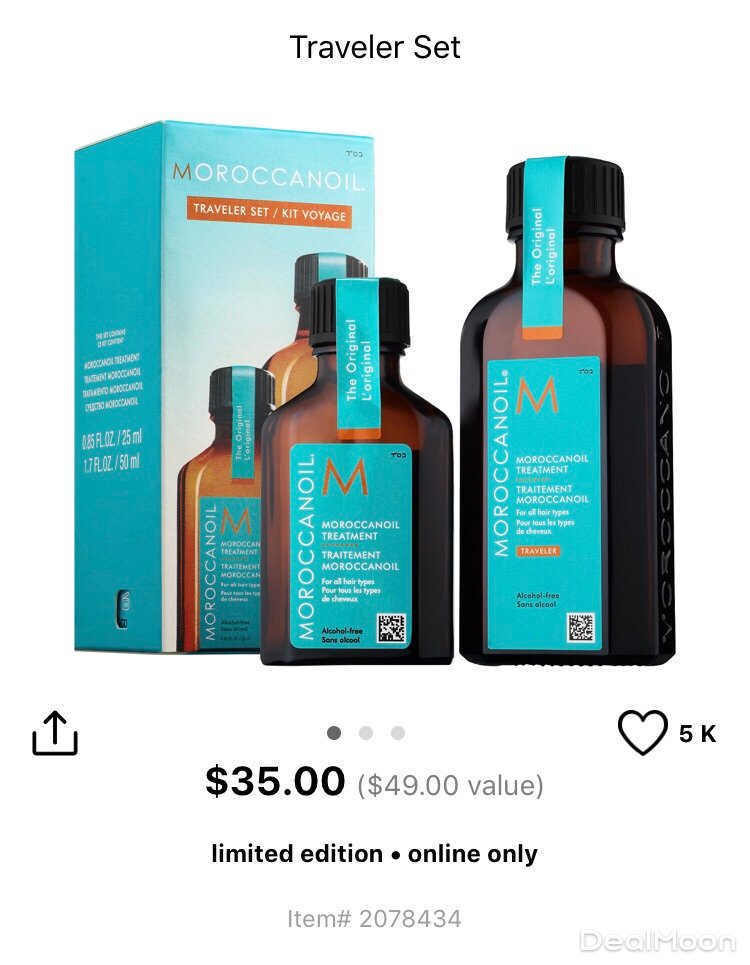Jump to the second image dot
The height and width of the screenshot is (965, 750).
tap(366, 733)
